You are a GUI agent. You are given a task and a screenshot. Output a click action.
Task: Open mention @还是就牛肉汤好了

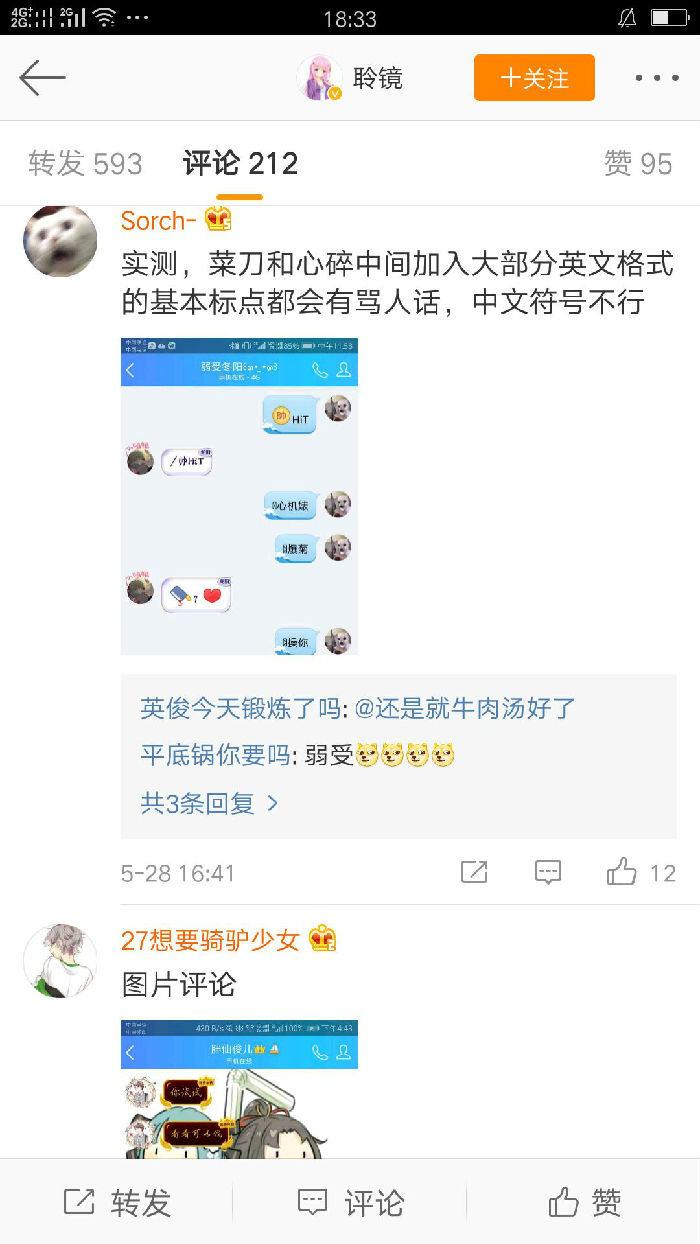[465, 709]
